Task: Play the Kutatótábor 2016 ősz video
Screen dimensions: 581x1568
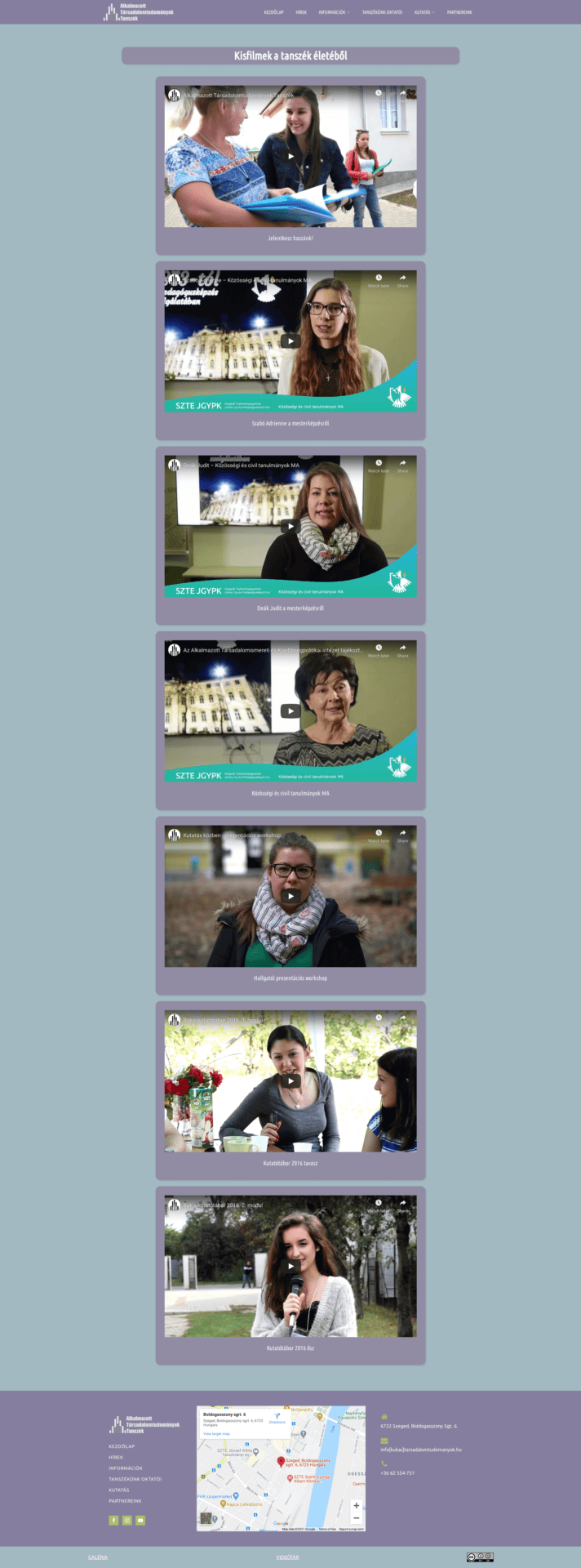Action: click(290, 1266)
